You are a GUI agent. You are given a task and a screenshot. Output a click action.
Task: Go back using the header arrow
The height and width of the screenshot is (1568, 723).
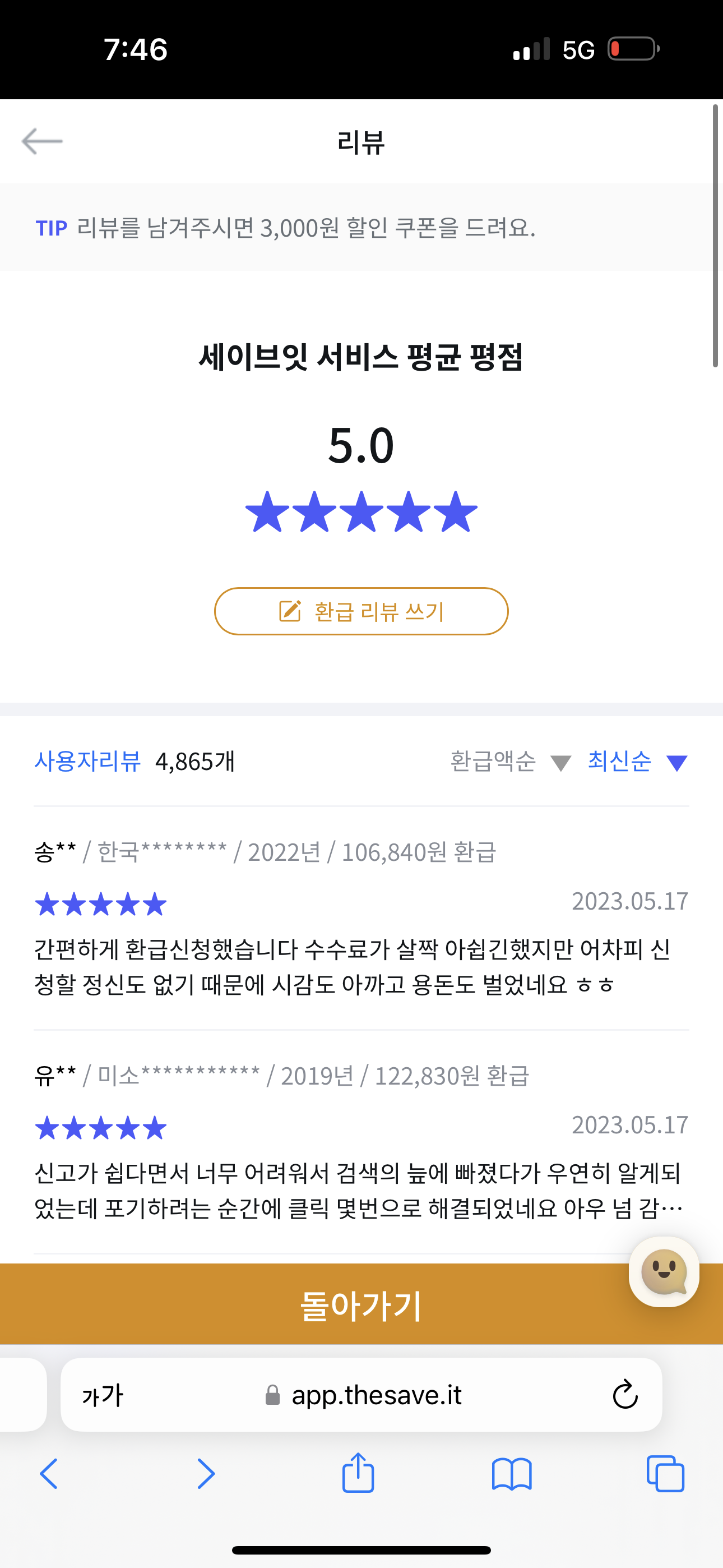(x=42, y=141)
